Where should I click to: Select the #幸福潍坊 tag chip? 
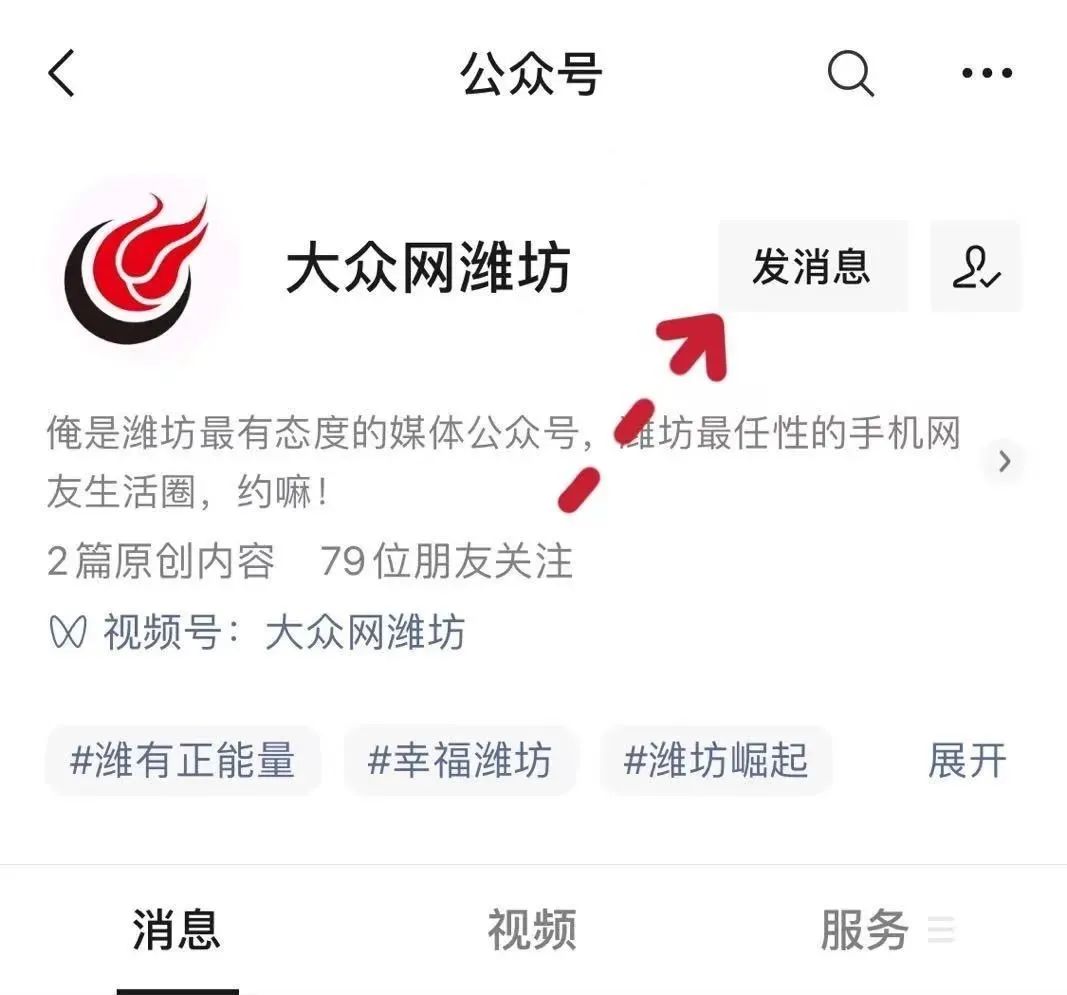(460, 761)
